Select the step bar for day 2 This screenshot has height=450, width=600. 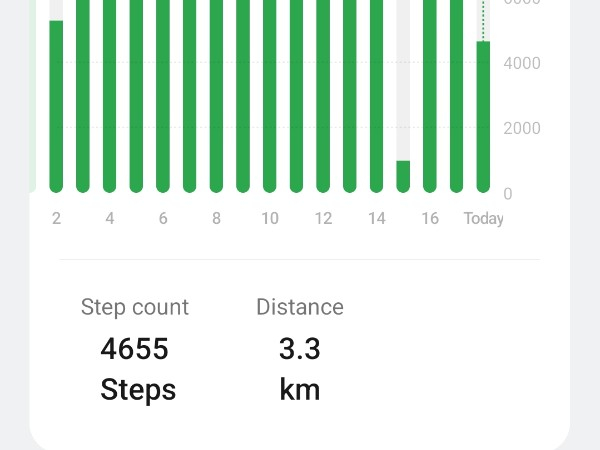[56, 105]
